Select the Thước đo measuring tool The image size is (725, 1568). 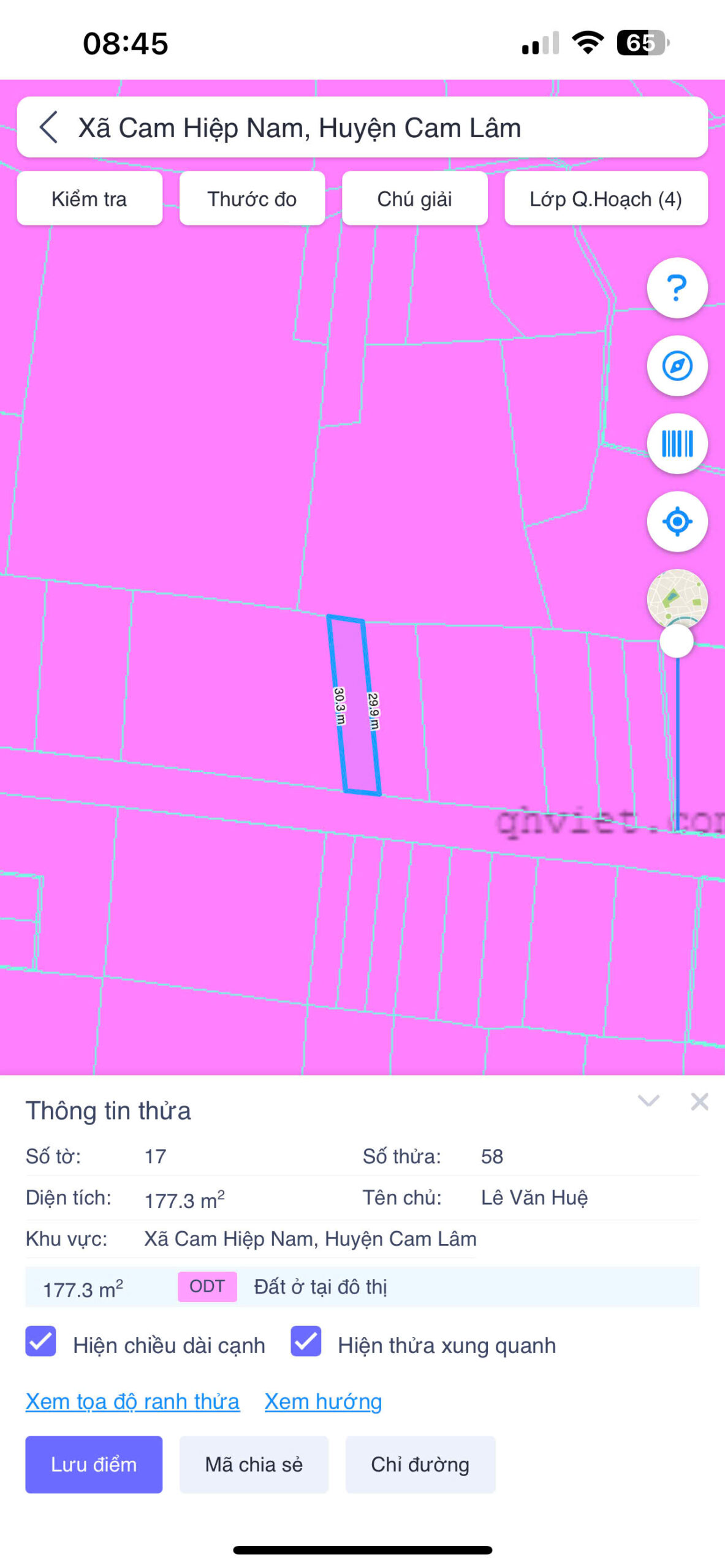tap(252, 198)
